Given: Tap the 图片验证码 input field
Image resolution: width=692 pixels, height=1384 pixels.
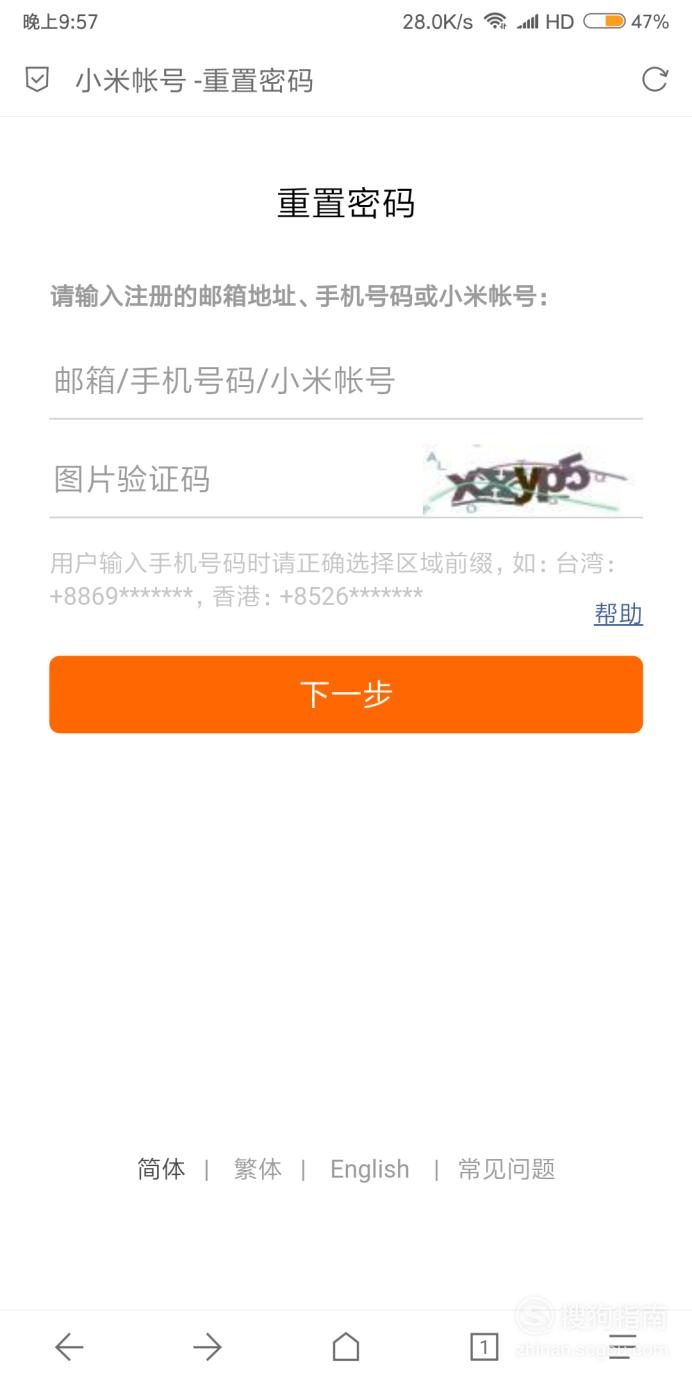Looking at the screenshot, I should pyautogui.click(x=232, y=479).
